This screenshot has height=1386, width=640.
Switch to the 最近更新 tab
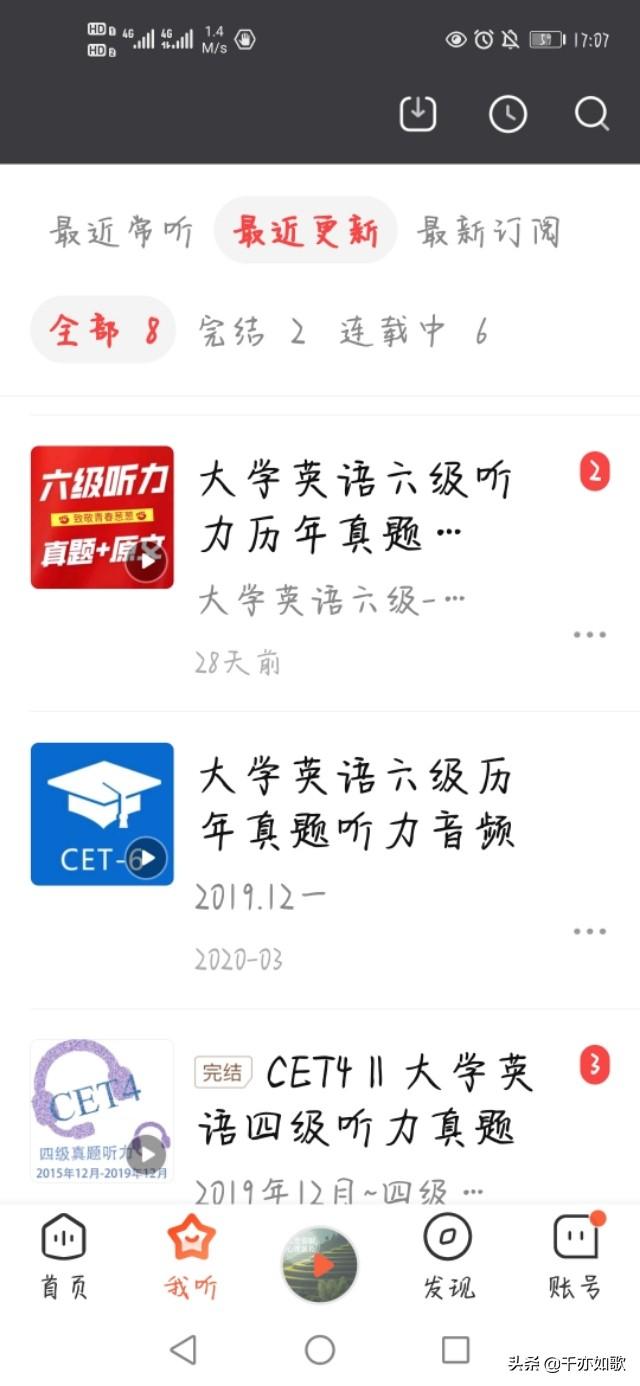tap(306, 232)
